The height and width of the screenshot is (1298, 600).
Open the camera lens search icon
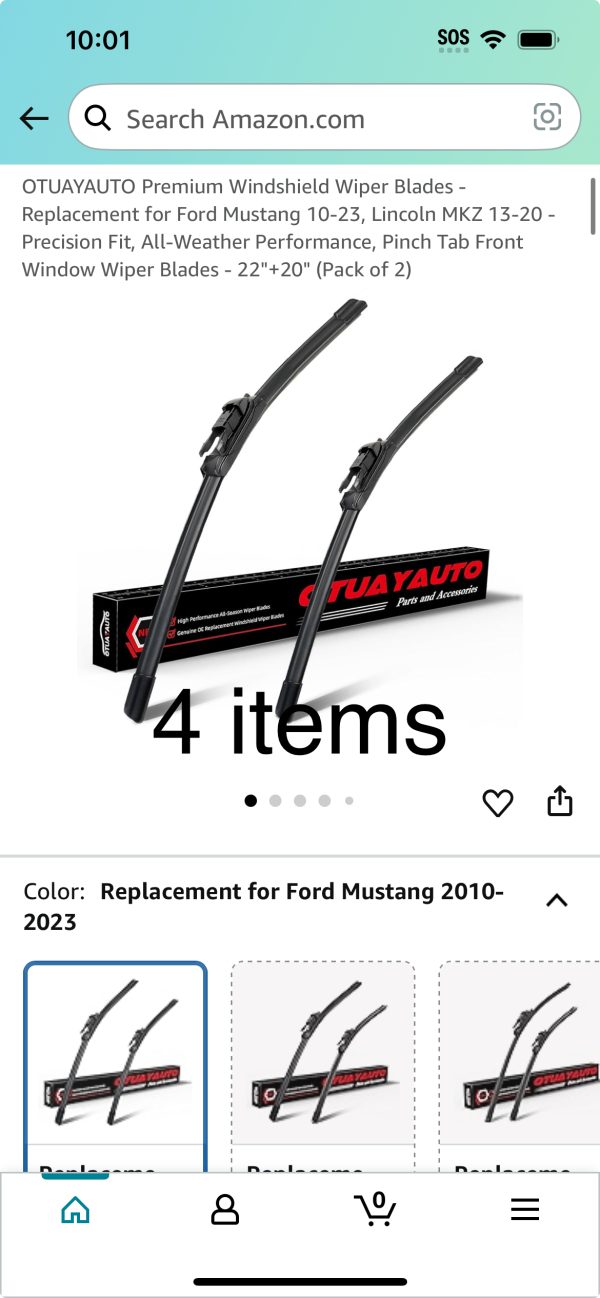pos(547,118)
